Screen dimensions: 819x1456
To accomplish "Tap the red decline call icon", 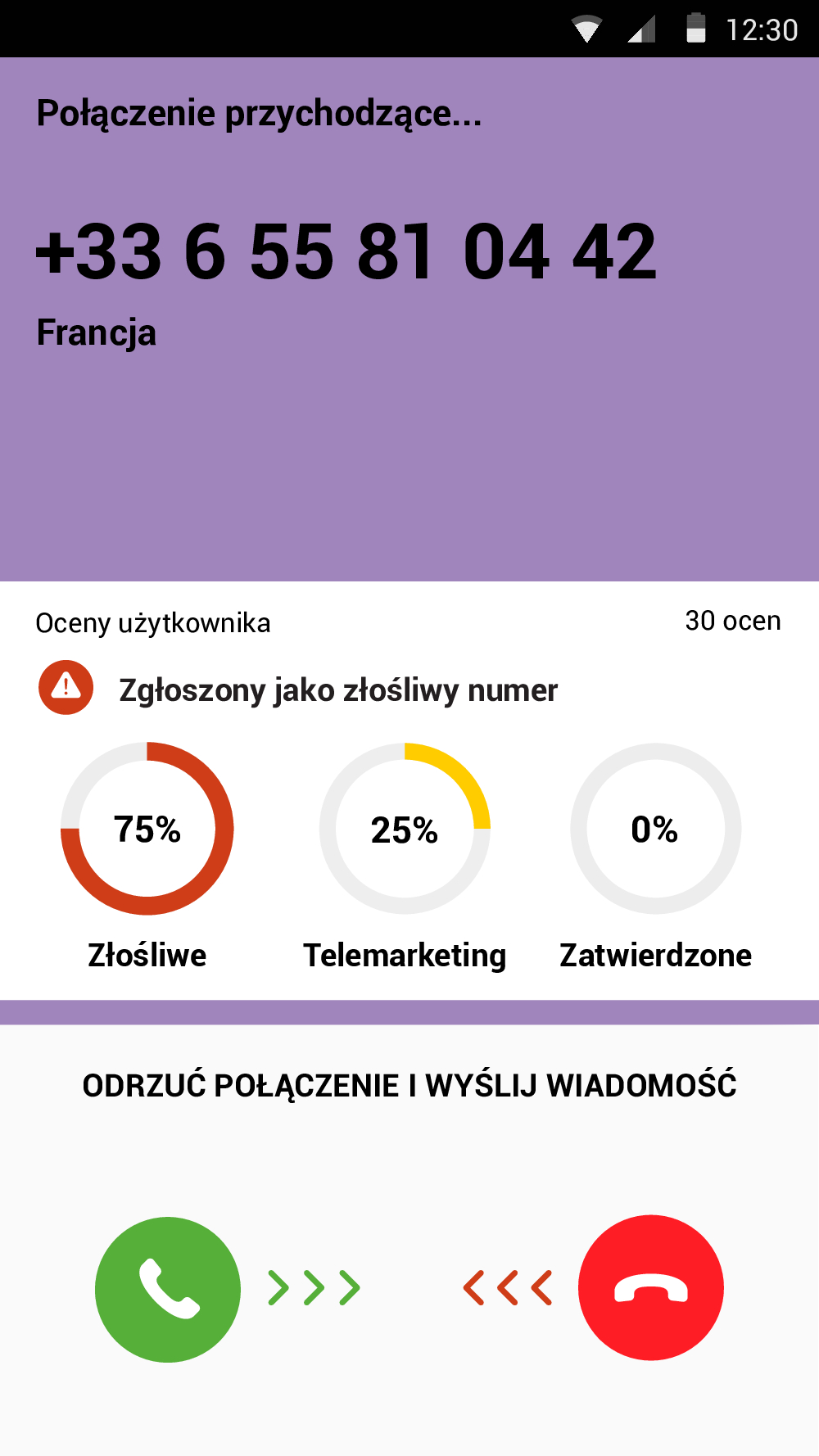I will coord(651,1289).
